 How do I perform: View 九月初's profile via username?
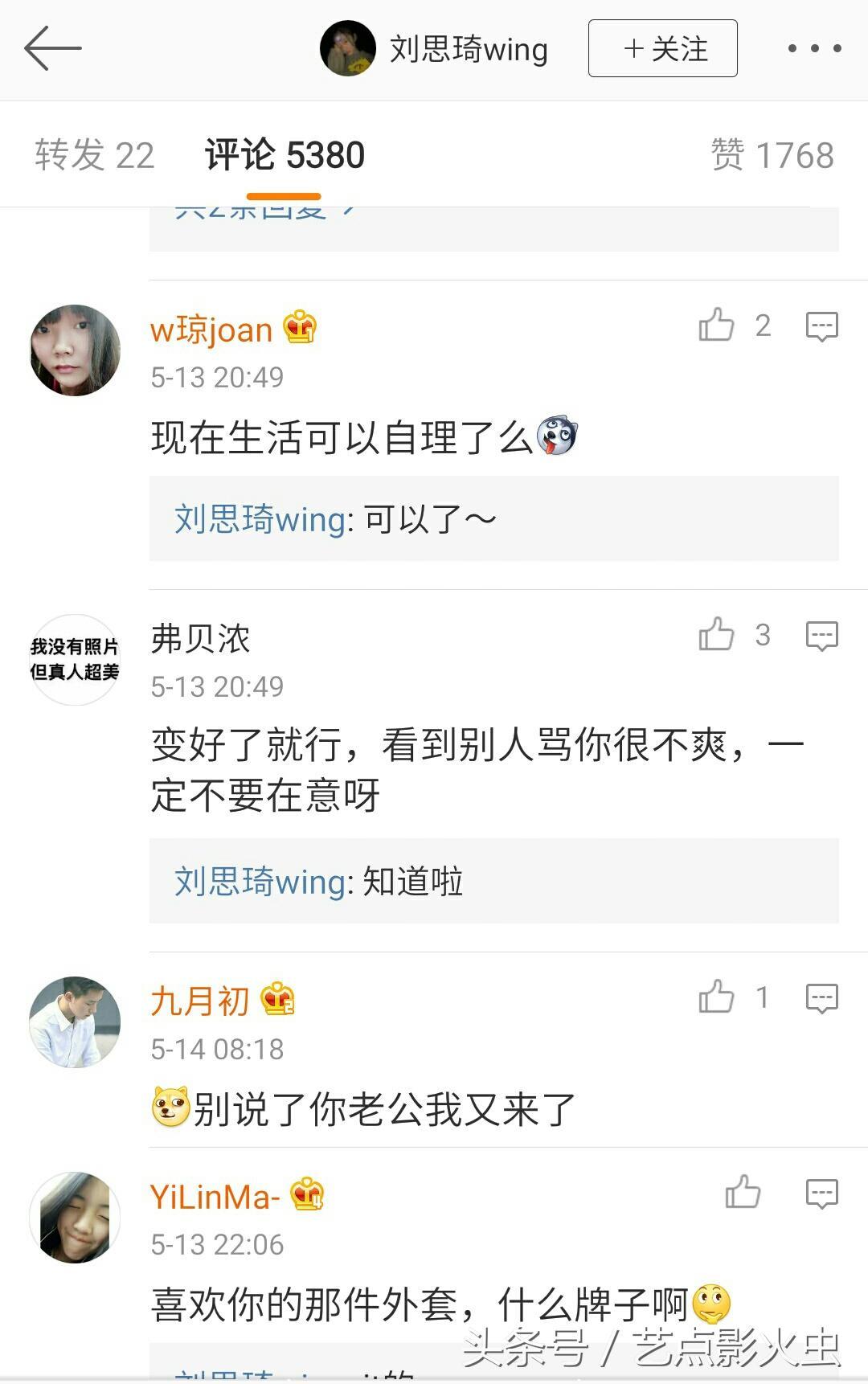point(200,1001)
